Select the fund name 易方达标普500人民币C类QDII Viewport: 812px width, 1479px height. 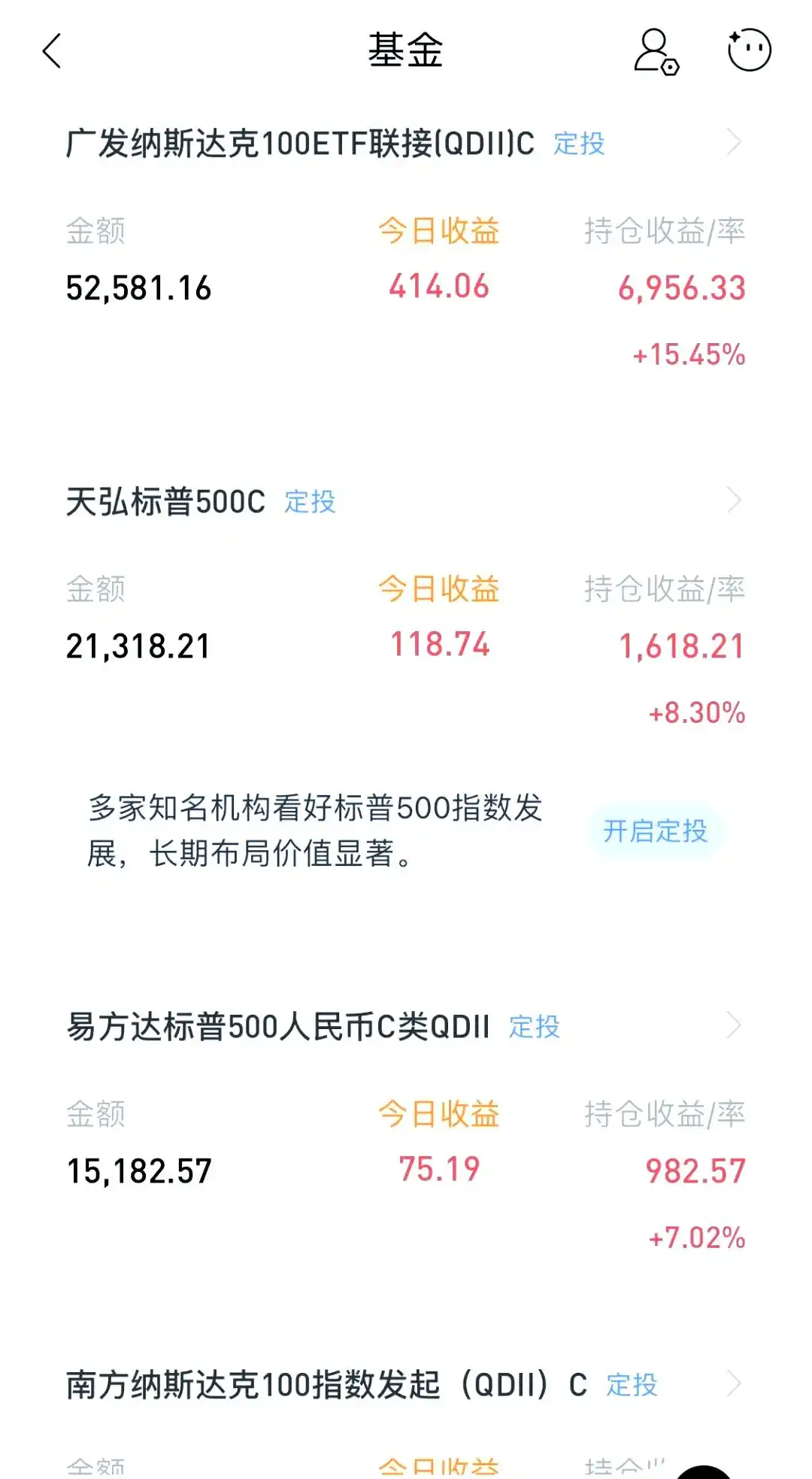278,1025
